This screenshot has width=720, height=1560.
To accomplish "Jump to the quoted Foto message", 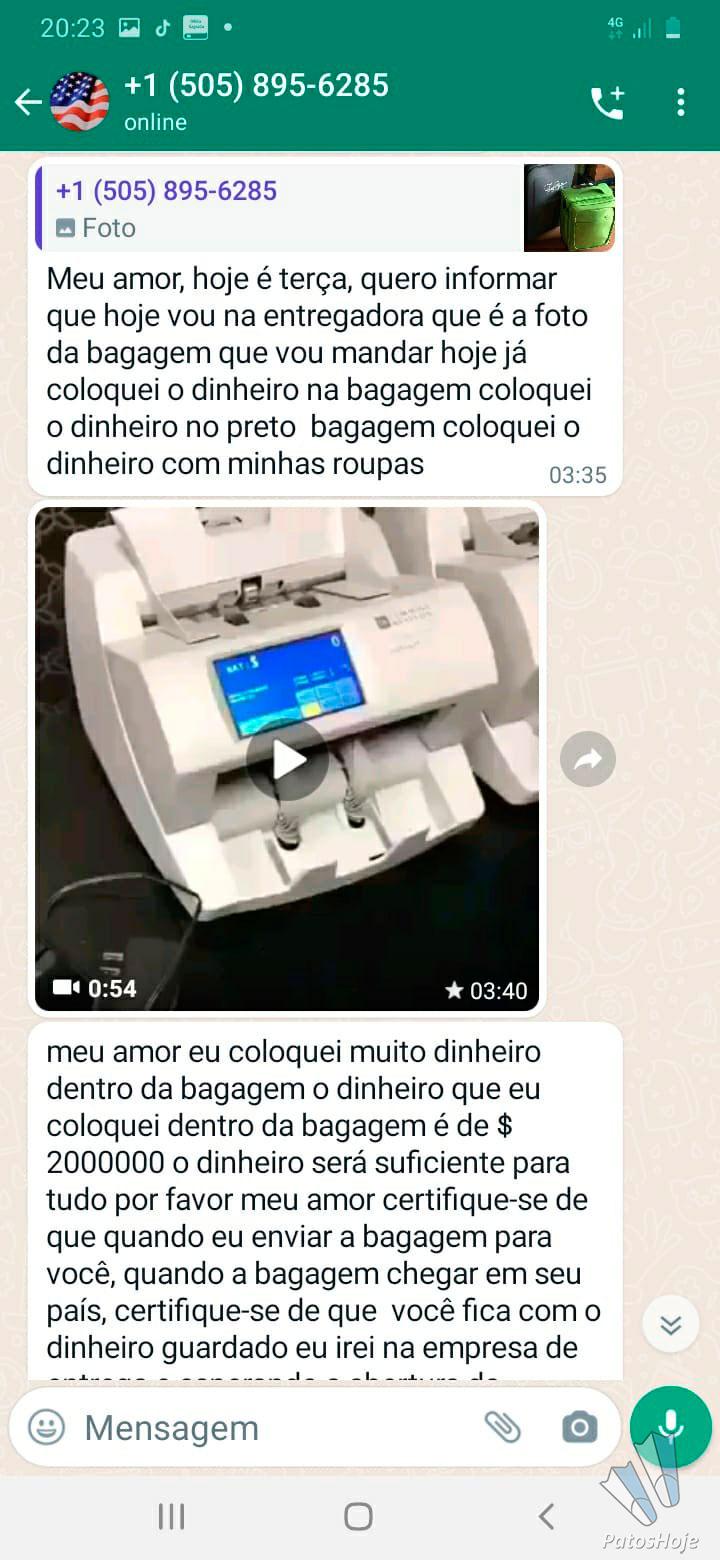I will click(x=326, y=208).
